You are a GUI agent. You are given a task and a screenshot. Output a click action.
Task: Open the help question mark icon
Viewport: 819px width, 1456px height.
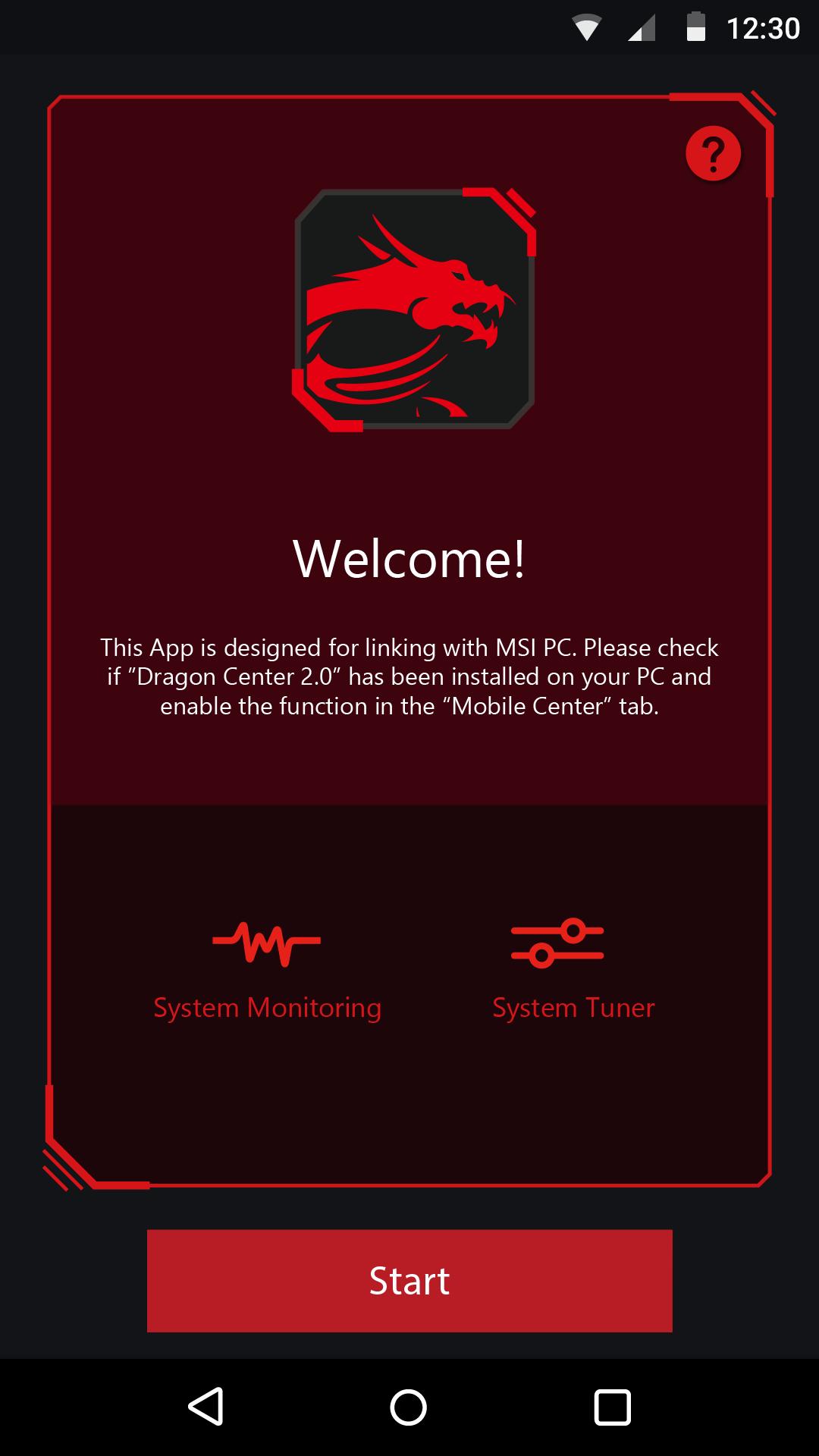click(714, 152)
